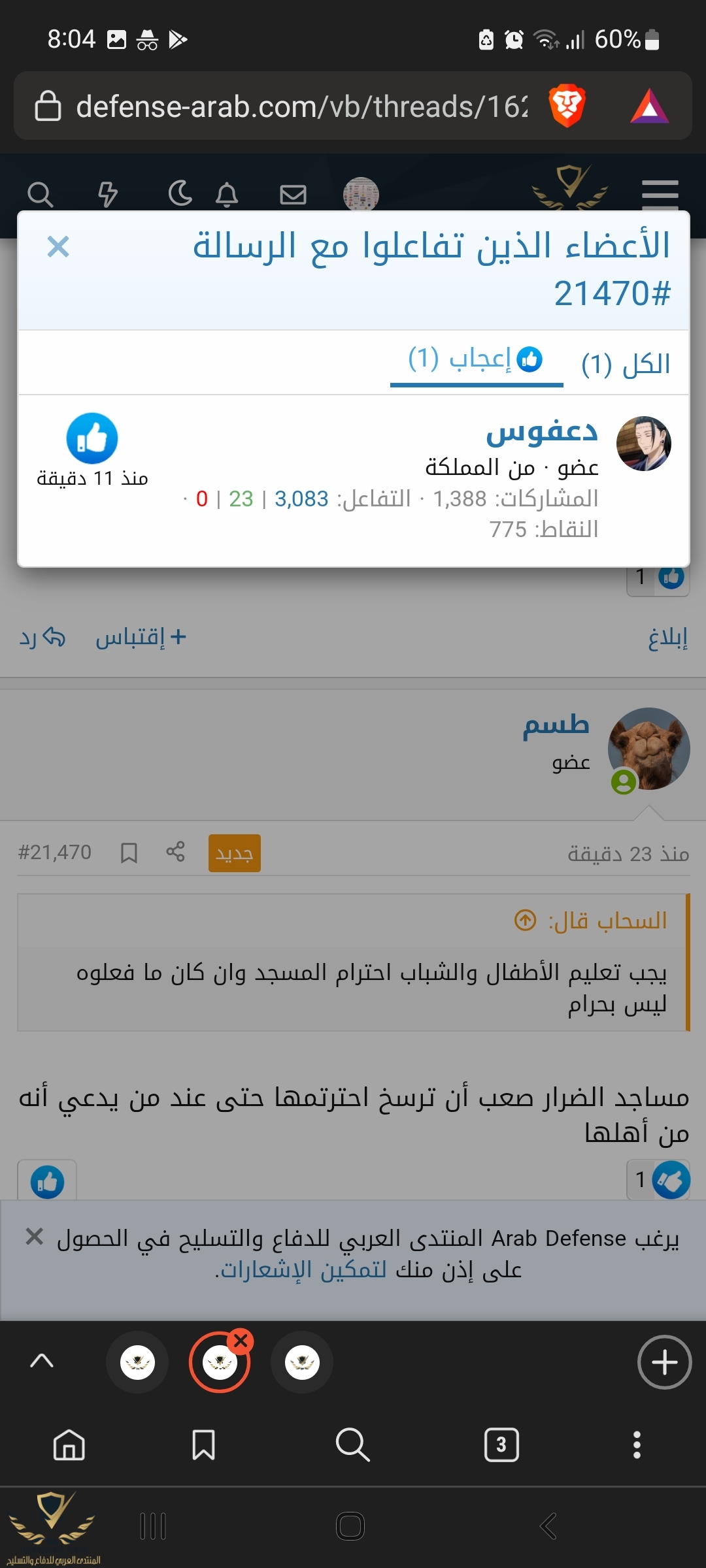706x1568 pixels.
Task: Open the browser search
Action: pos(352,1445)
